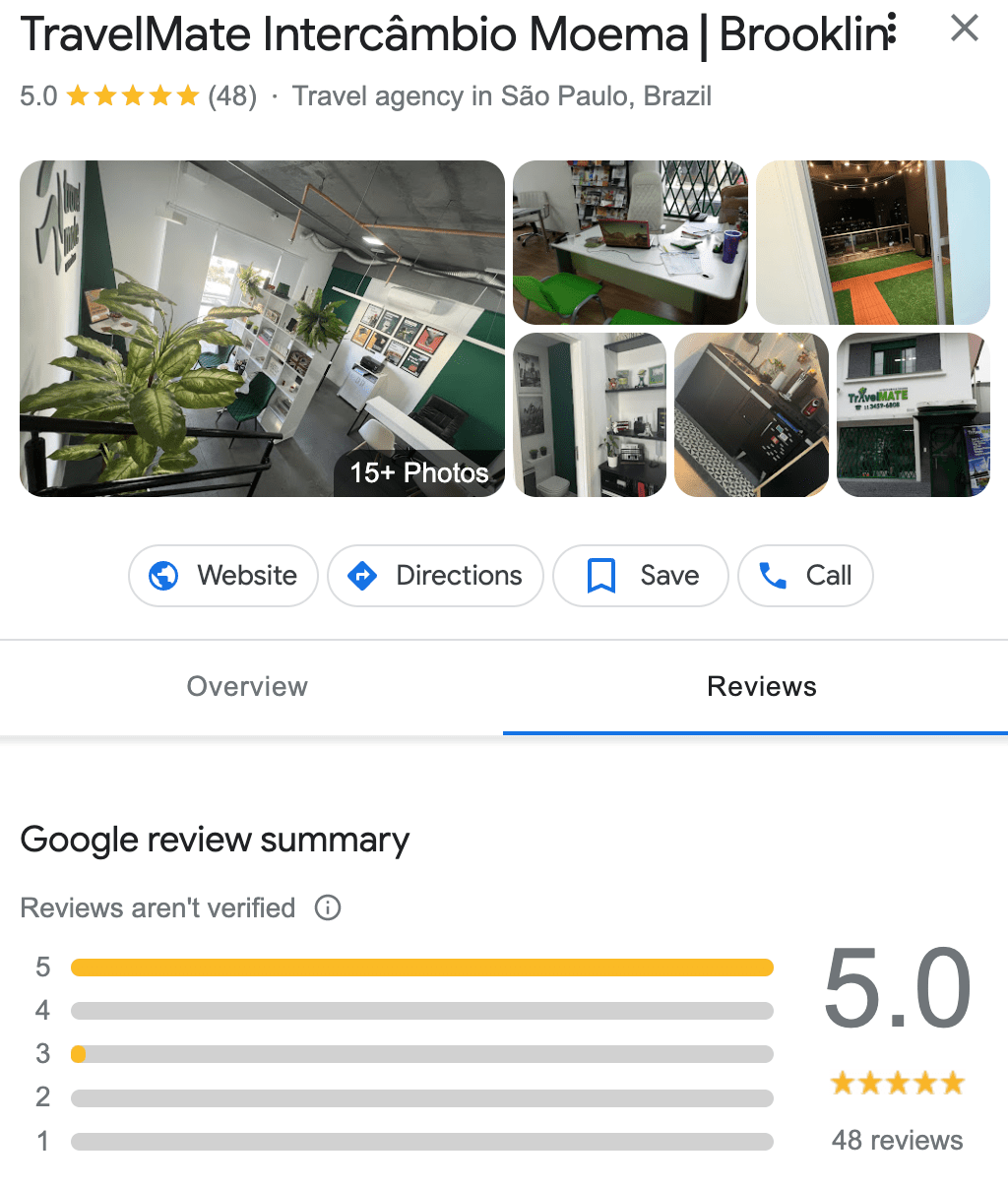Open the 15+ Photos gallery image
1008x1187 pixels.
click(x=262, y=329)
